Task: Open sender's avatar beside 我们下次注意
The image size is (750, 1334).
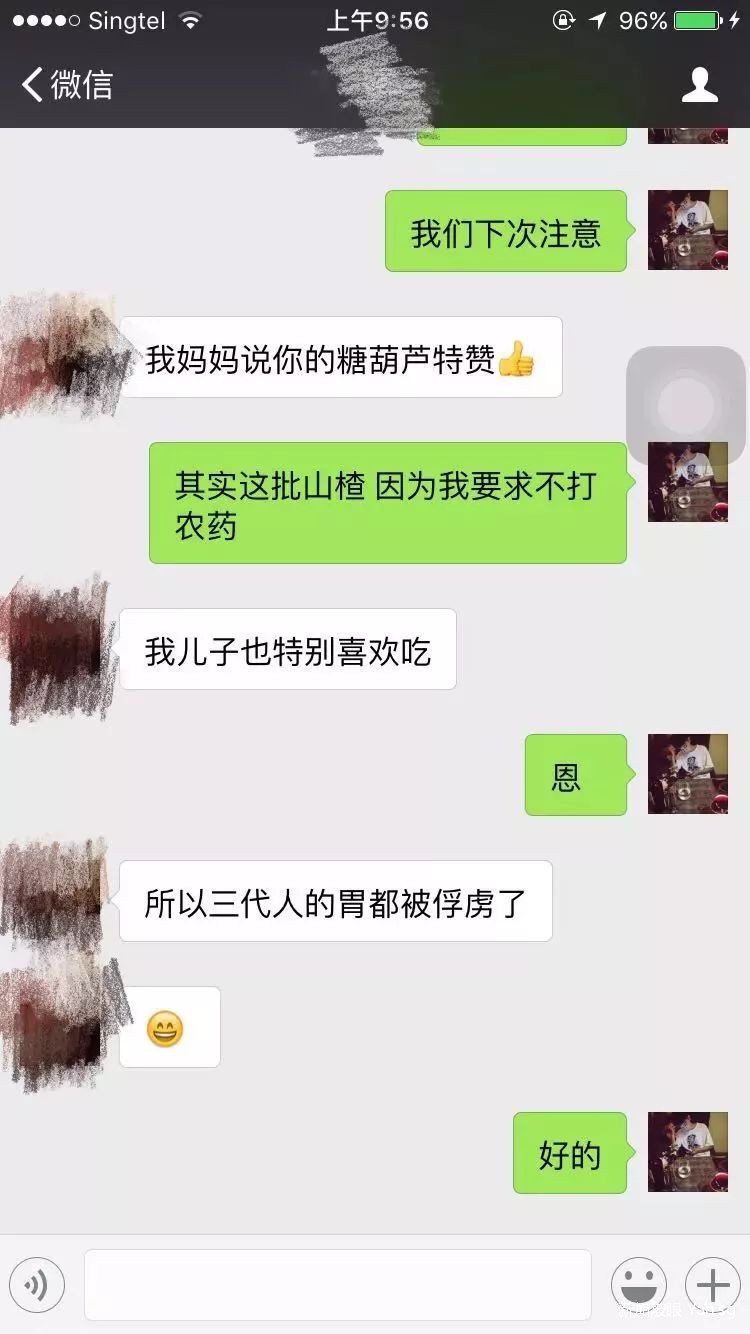Action: click(687, 230)
